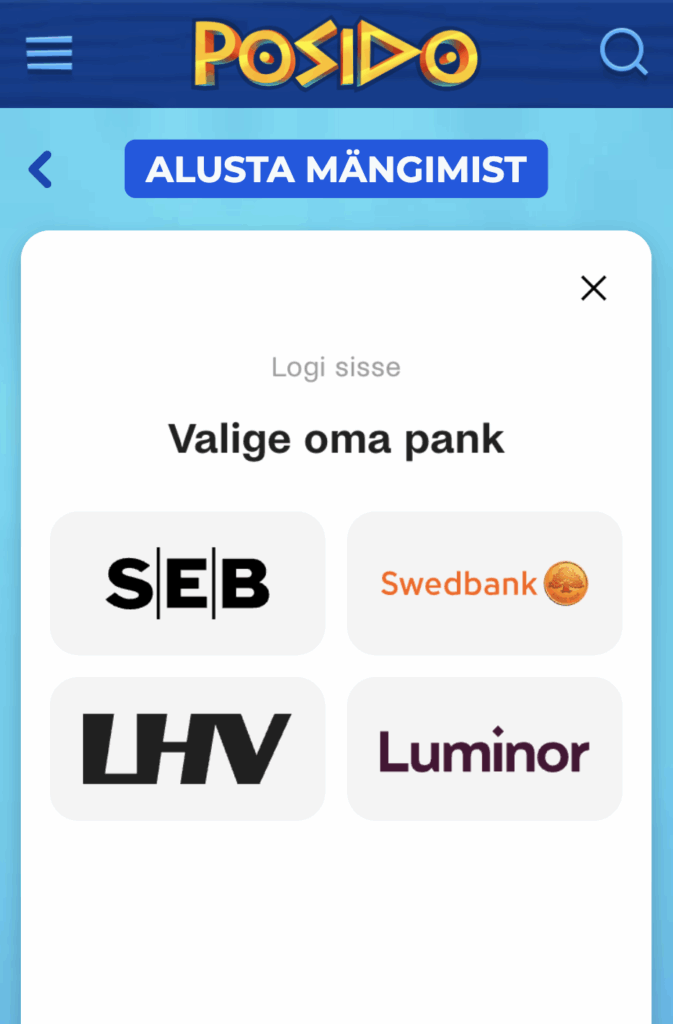Log in with Luminor
The width and height of the screenshot is (673, 1024).
coord(484,748)
